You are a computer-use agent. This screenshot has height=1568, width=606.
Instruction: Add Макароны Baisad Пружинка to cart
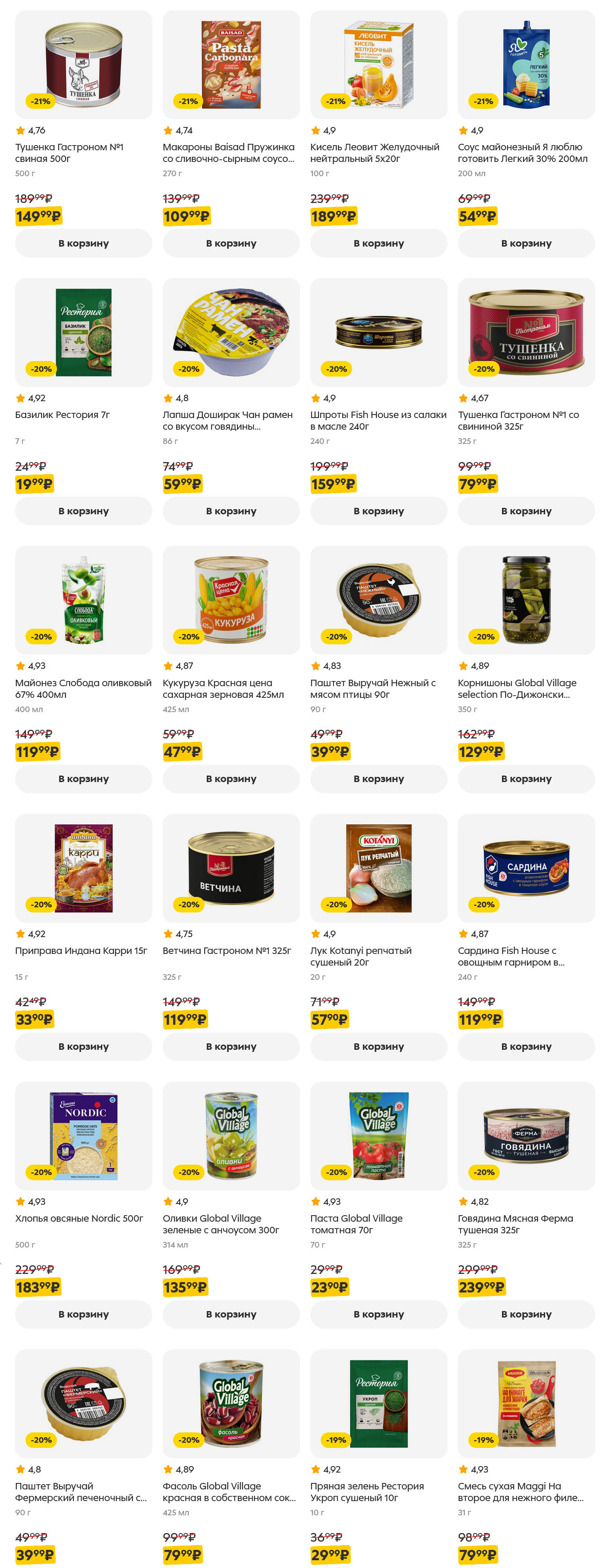click(230, 243)
